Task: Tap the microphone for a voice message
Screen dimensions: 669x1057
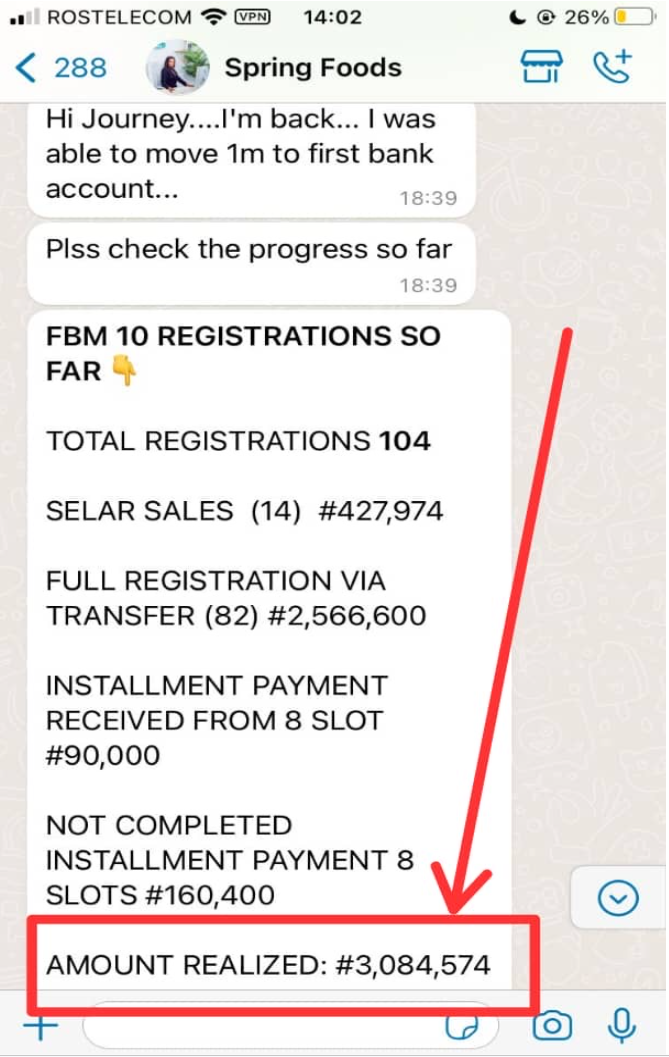Action: click(x=623, y=1025)
